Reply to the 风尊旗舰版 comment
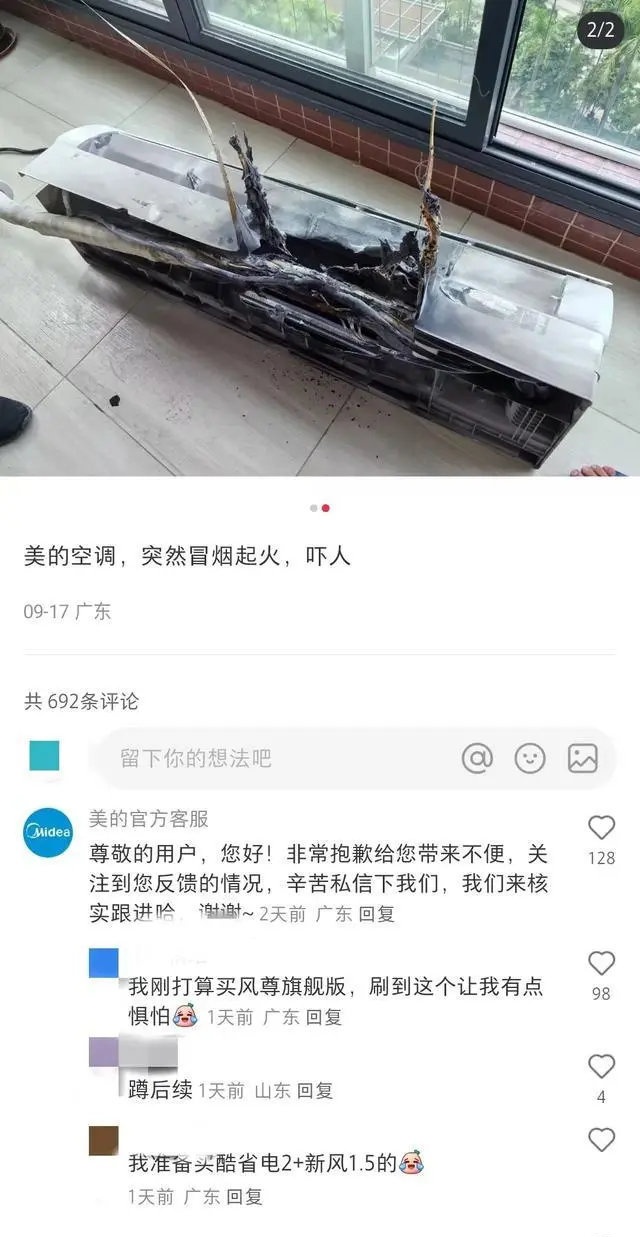The height and width of the screenshot is (1237, 640). point(324,1017)
